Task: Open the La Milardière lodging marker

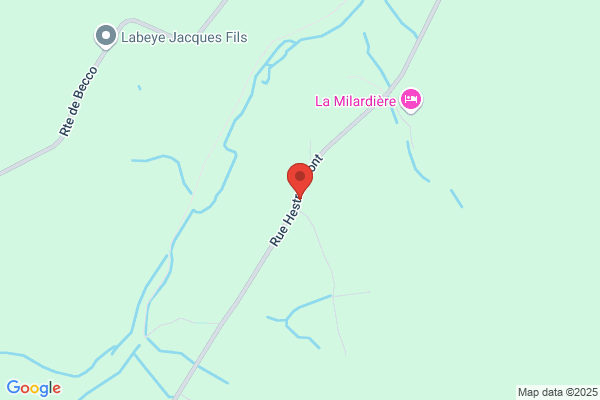Action: (411, 100)
